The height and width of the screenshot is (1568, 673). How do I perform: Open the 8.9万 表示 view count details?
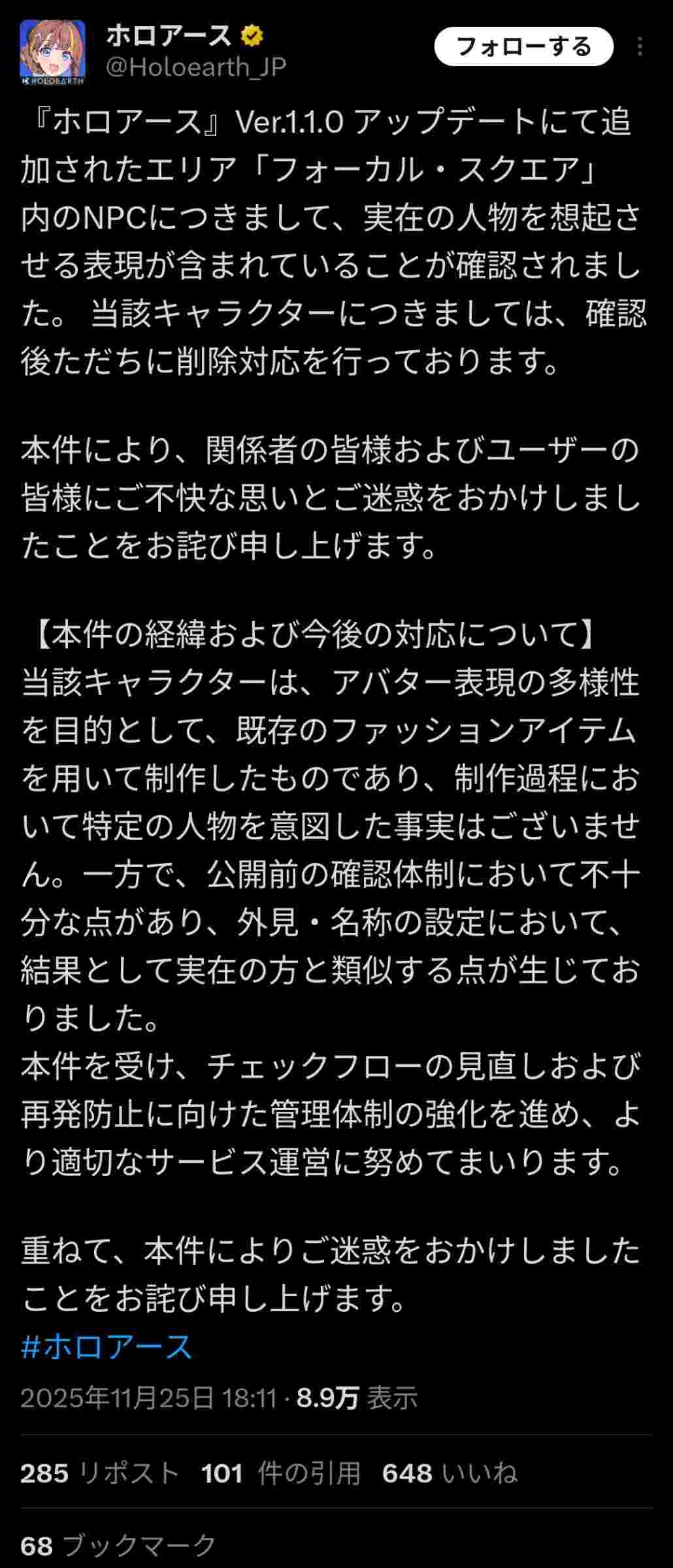coord(357,1398)
